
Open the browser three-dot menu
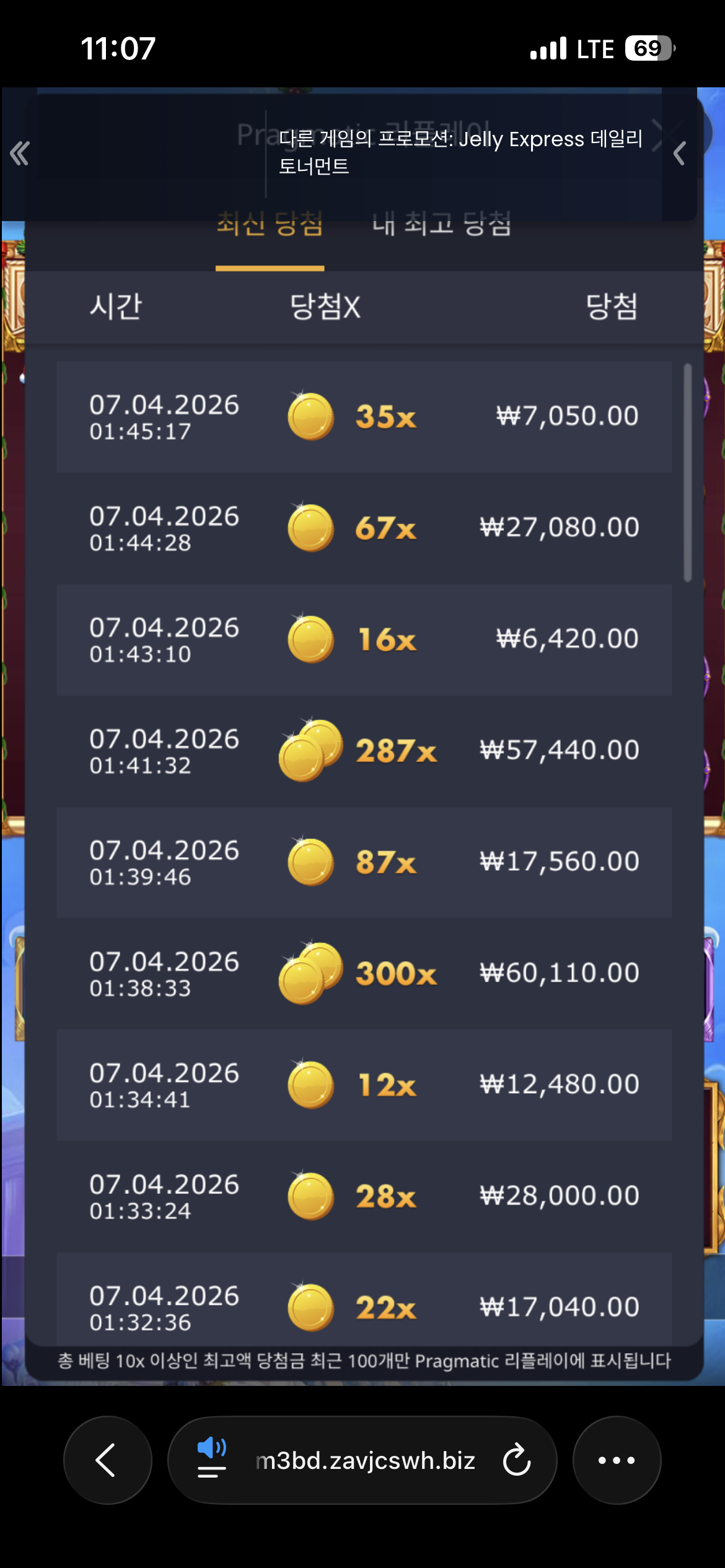coord(616,1460)
